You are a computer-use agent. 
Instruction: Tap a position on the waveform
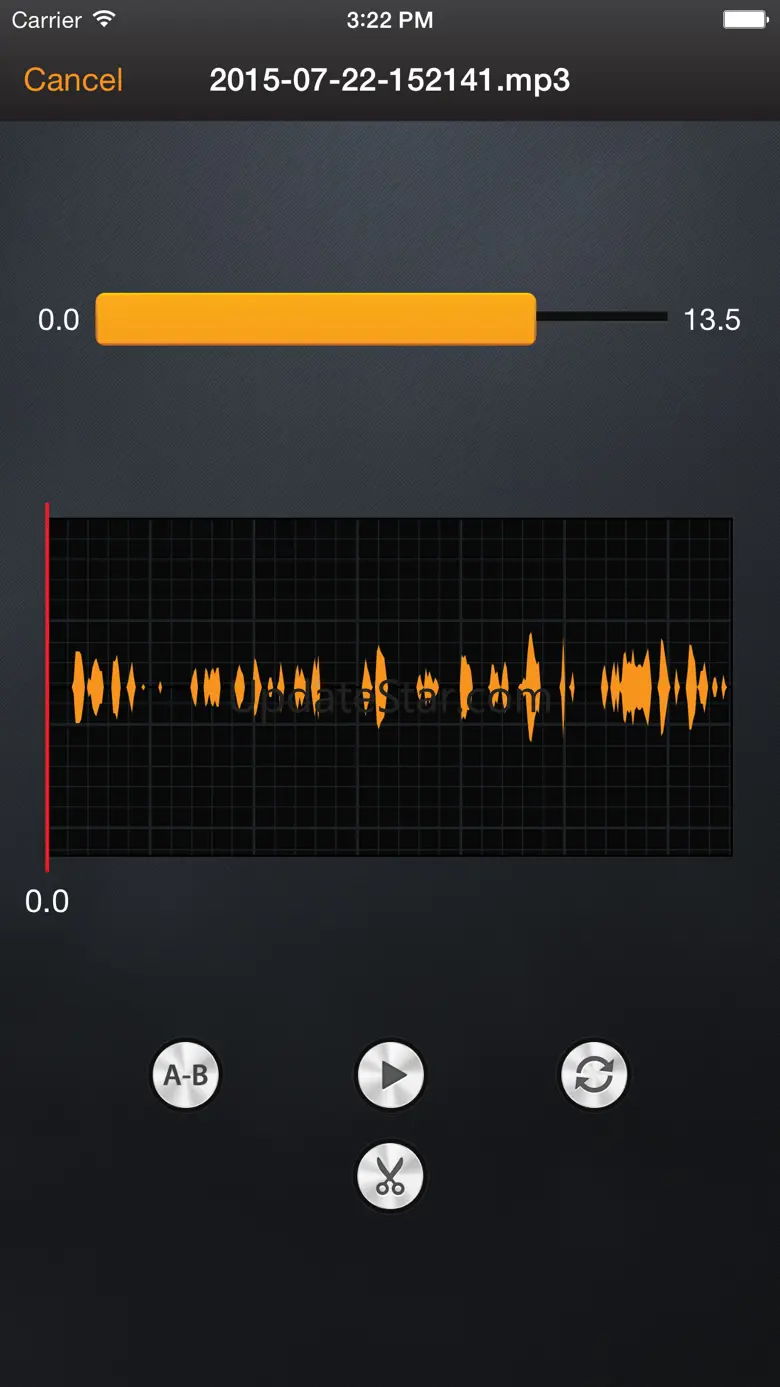pos(390,687)
